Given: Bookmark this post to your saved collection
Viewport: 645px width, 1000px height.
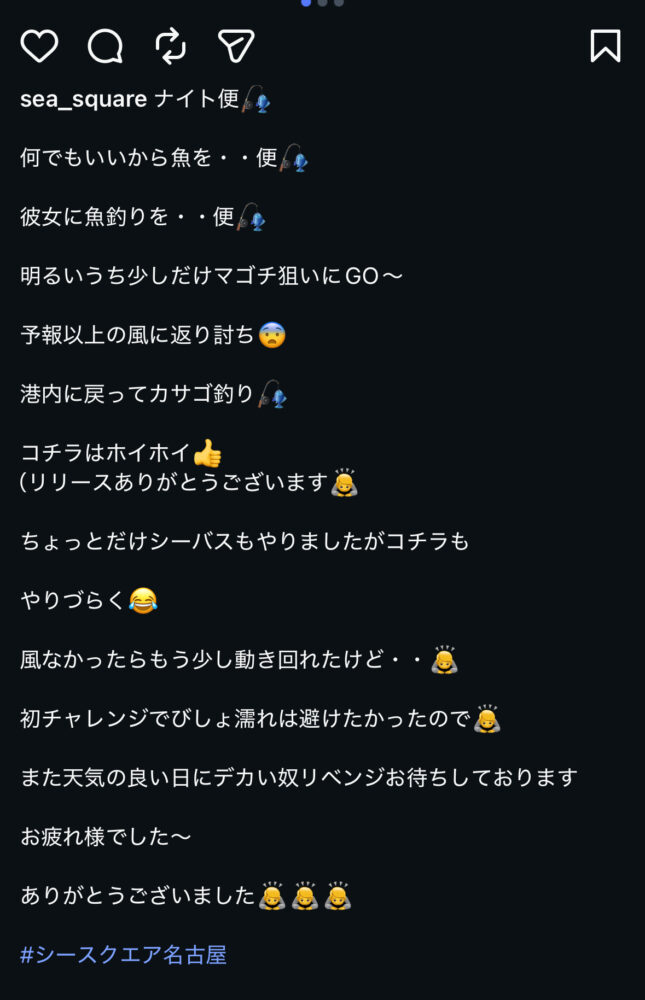Looking at the screenshot, I should pos(605,45).
